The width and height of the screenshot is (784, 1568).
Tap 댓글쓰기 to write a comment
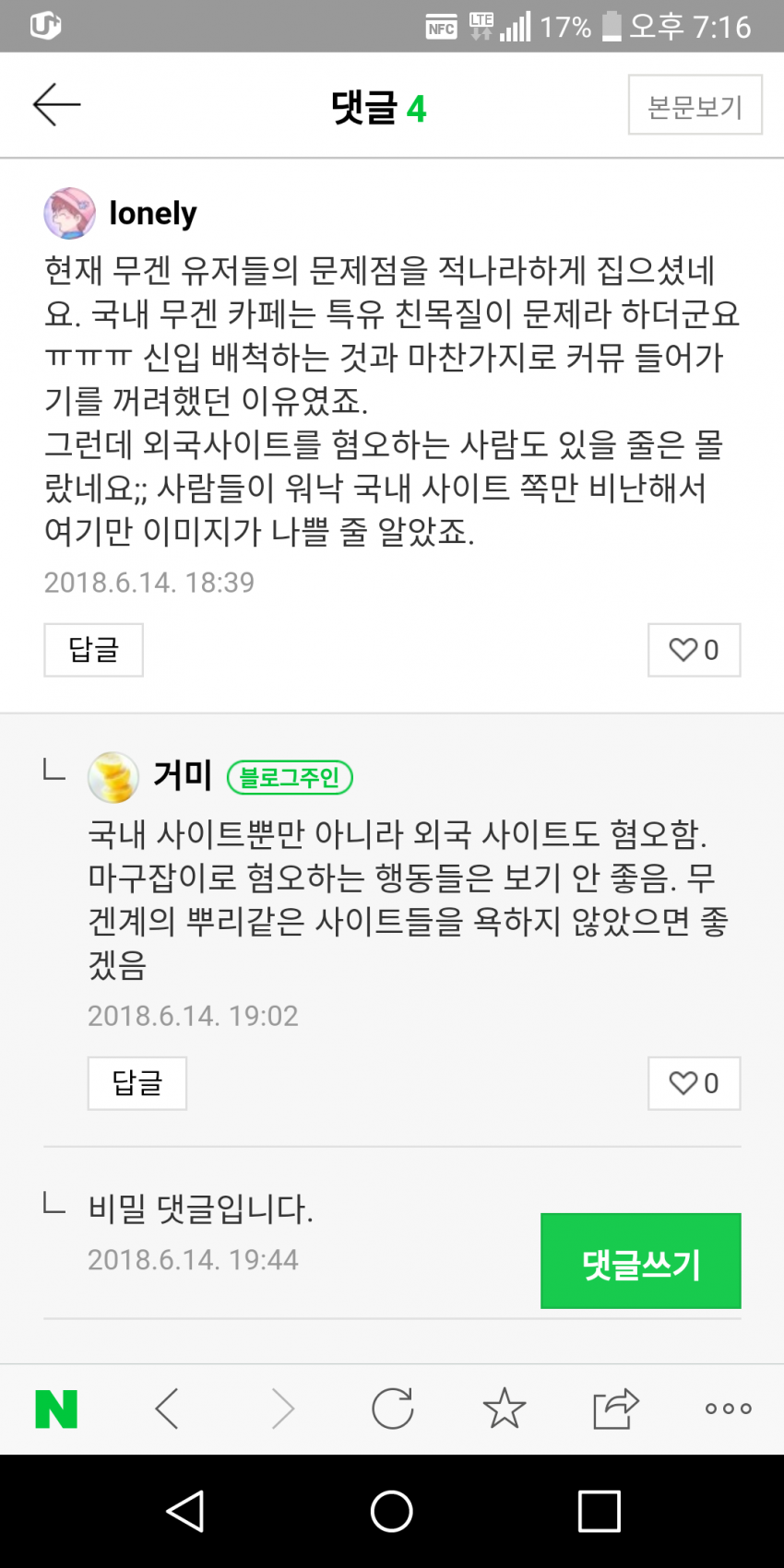[x=640, y=1261]
